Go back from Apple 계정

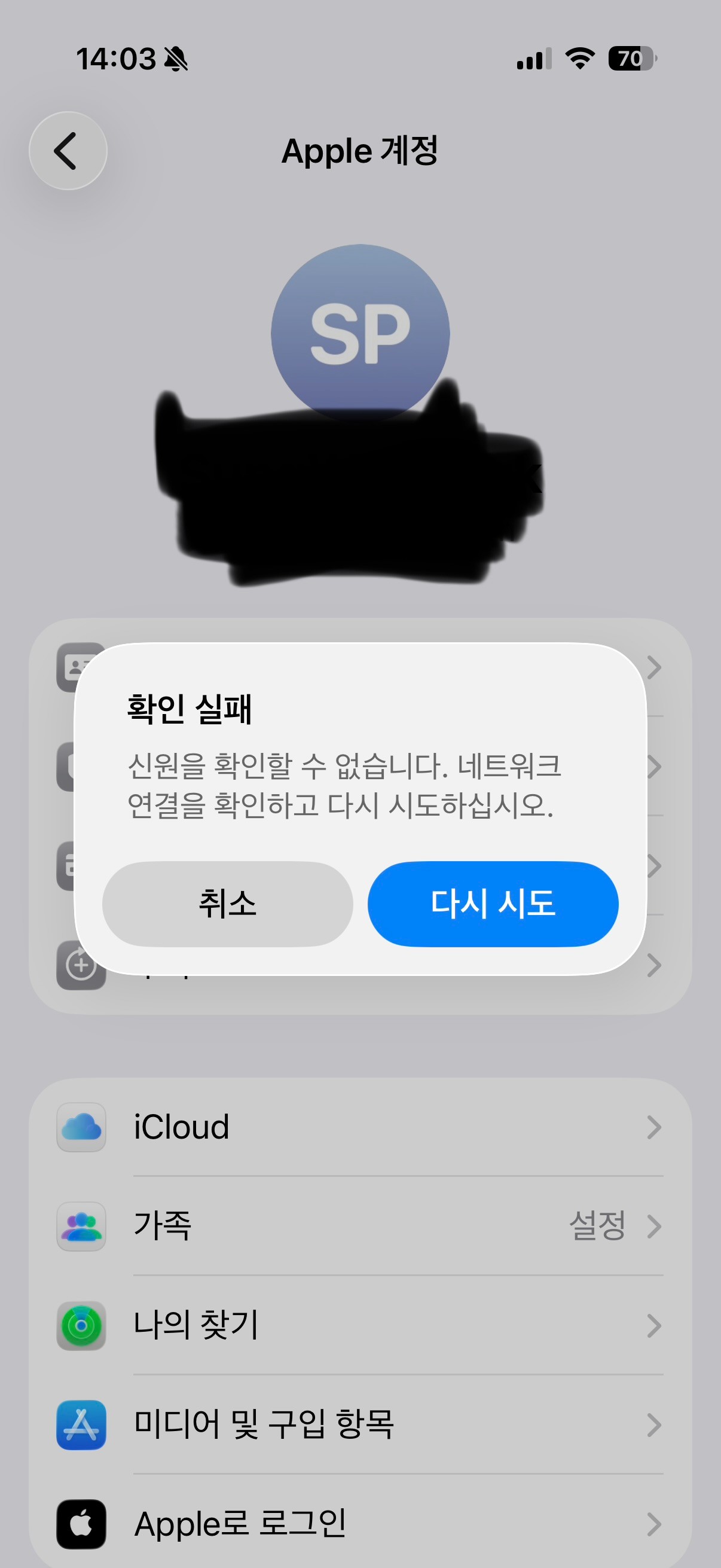click(x=68, y=151)
